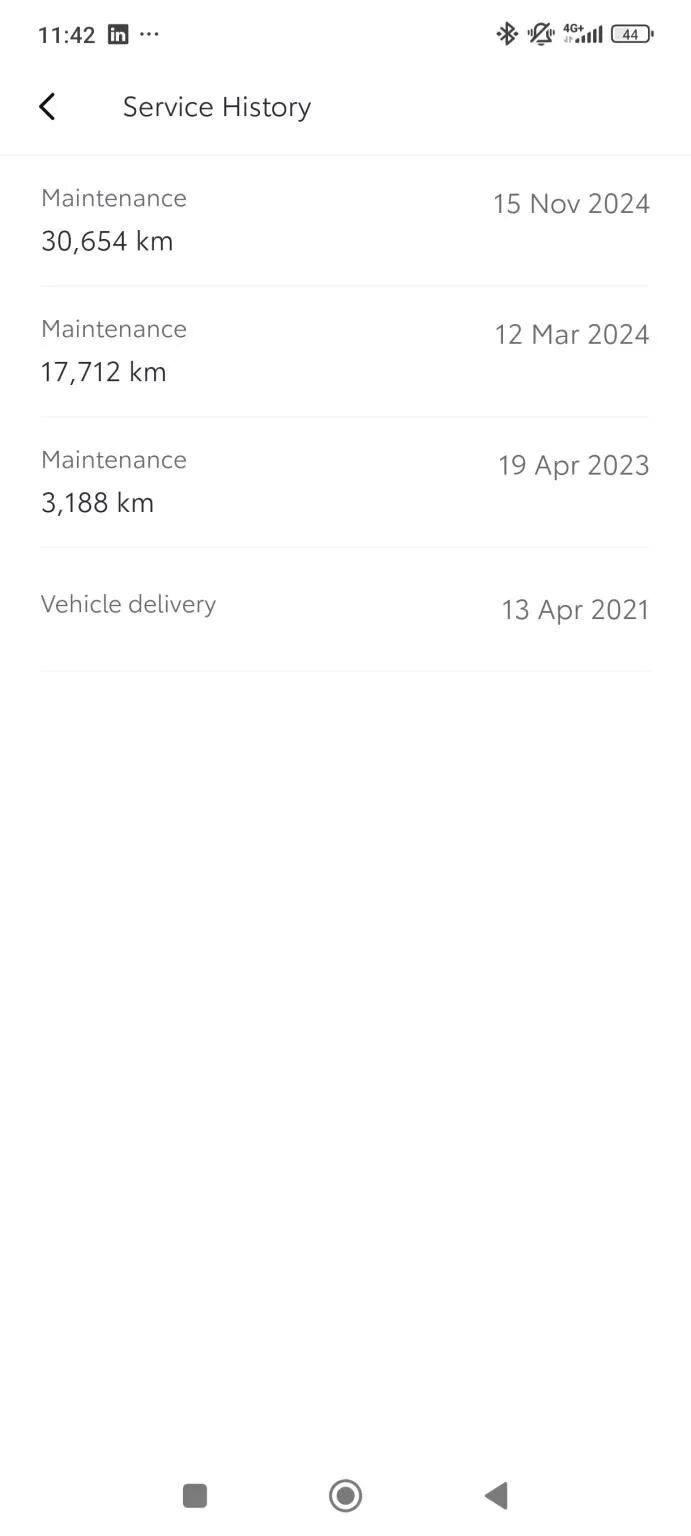
Task: Tap the system home button
Action: [345, 1495]
